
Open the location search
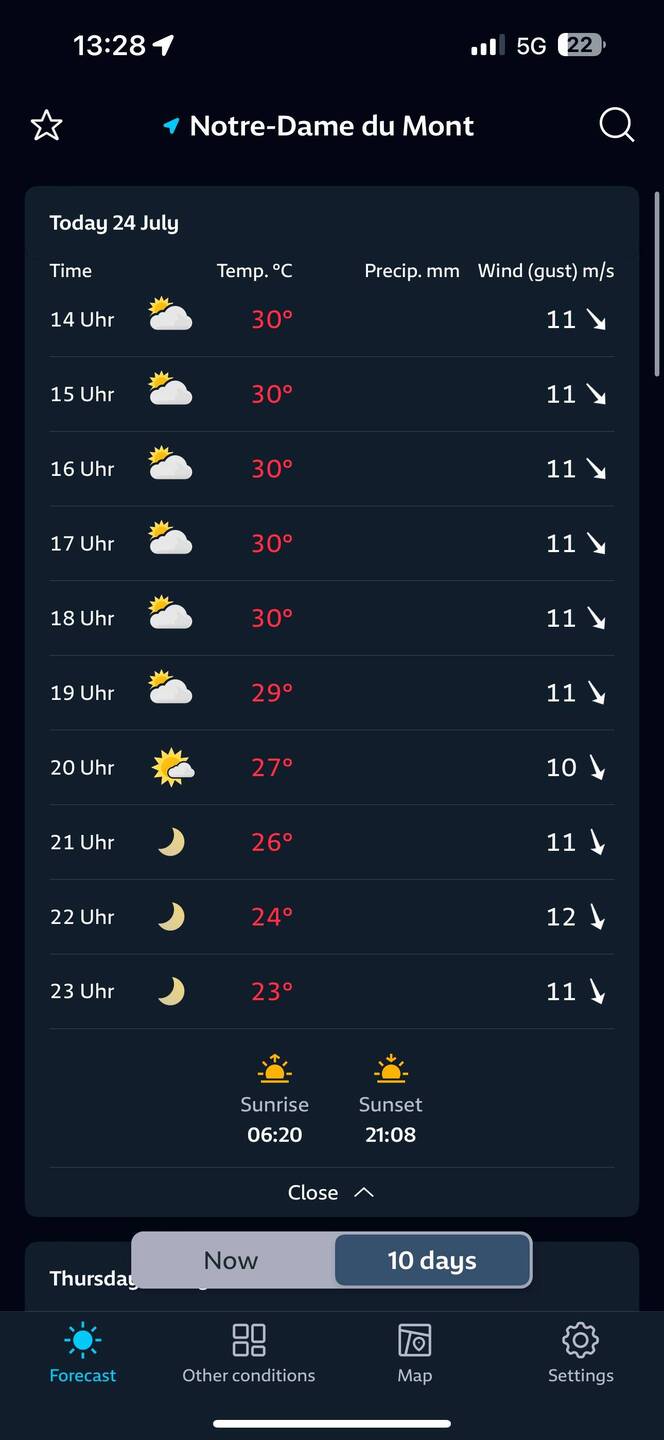616,126
